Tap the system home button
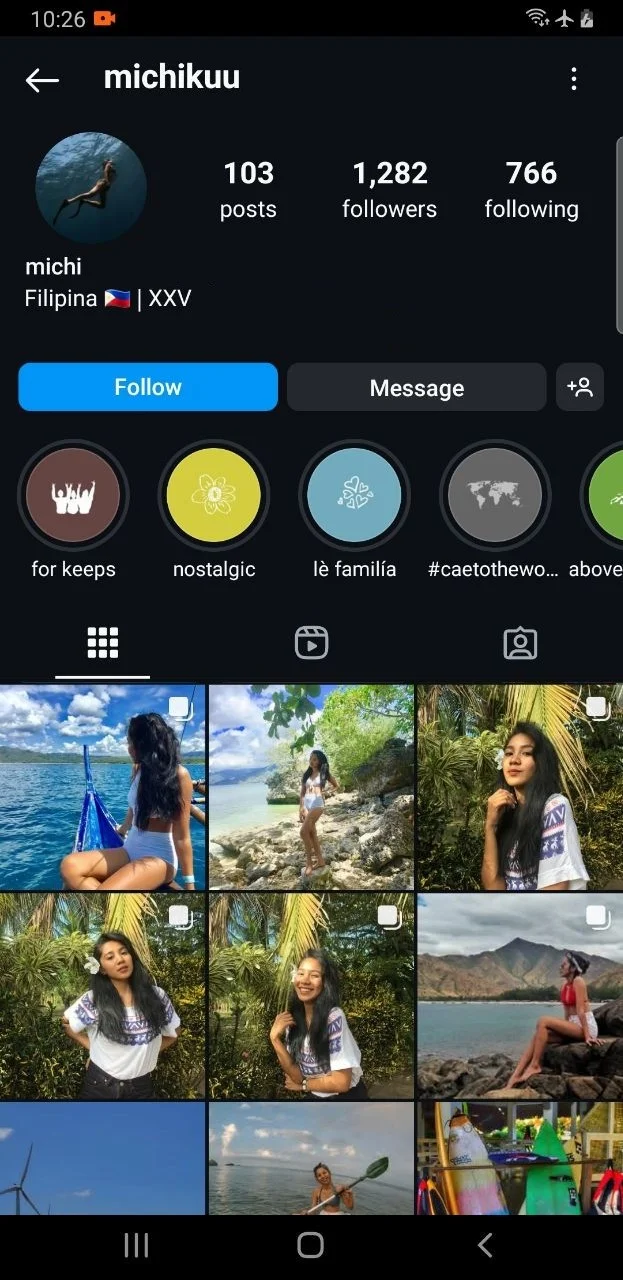This screenshot has width=623, height=1280. coord(311,1245)
